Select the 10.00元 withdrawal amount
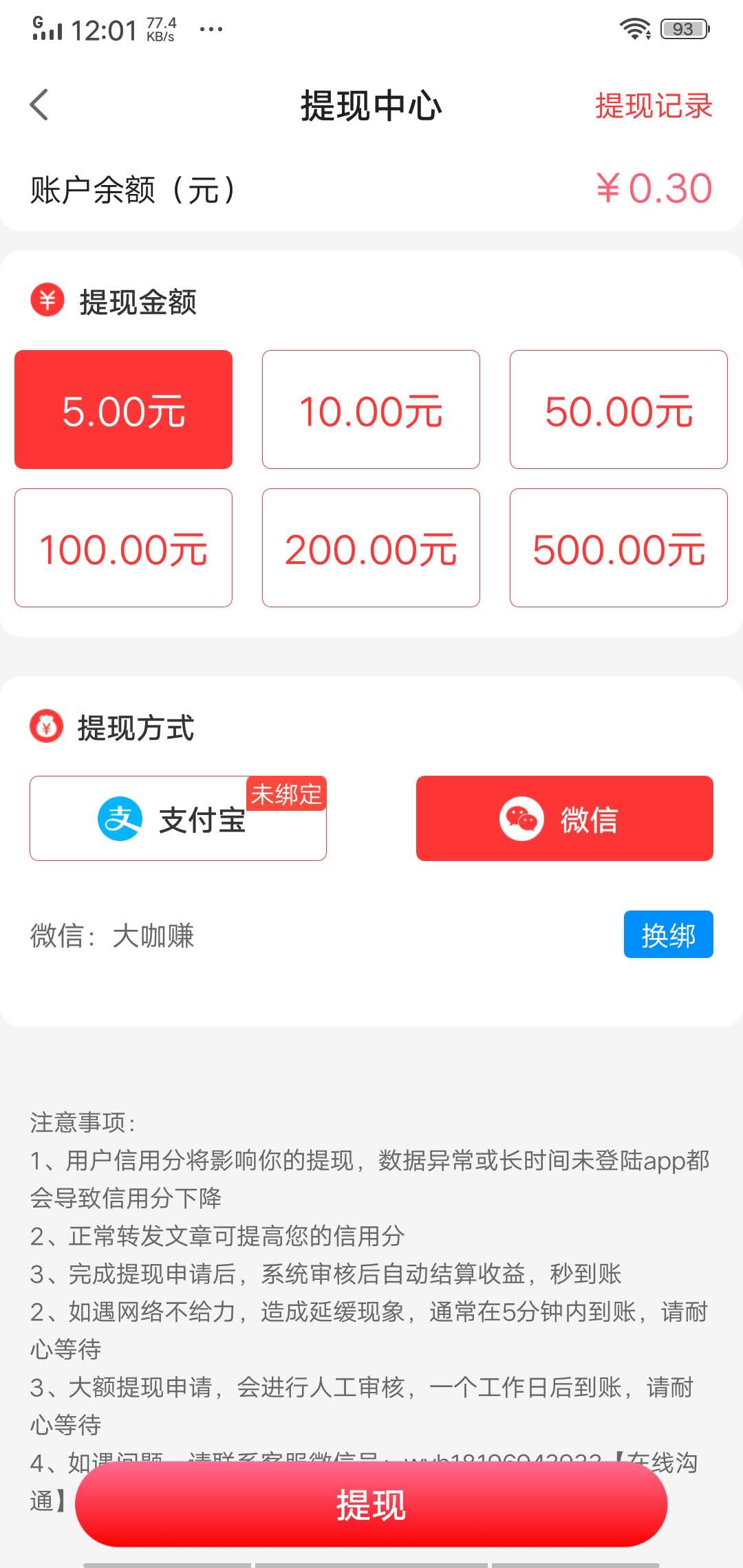Image resolution: width=743 pixels, height=1568 pixels. point(371,409)
